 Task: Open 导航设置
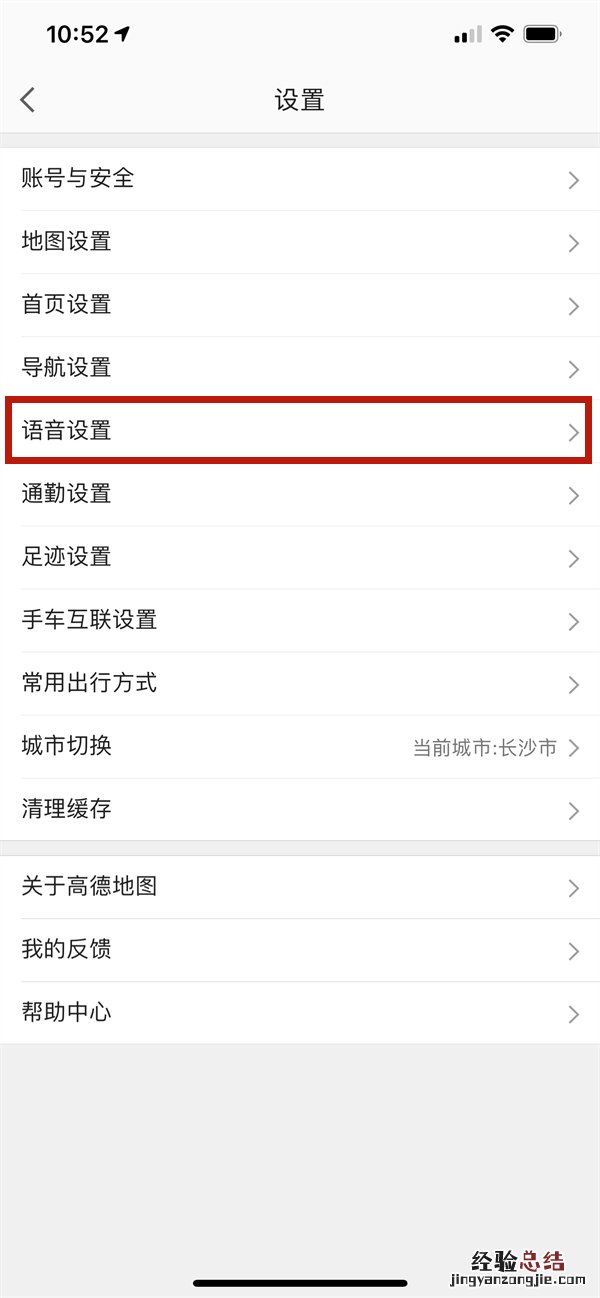(300, 368)
